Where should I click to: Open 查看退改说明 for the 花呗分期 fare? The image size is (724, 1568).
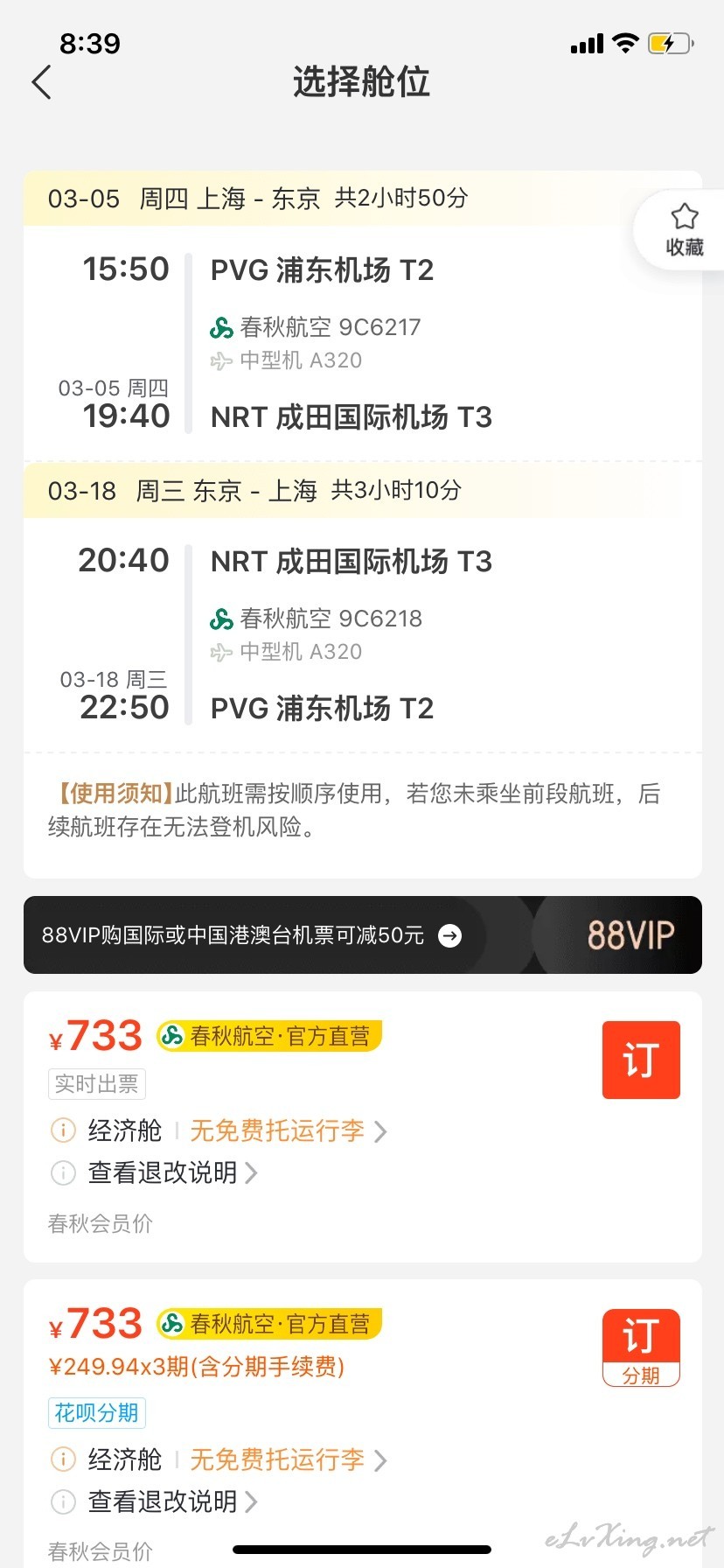(x=172, y=1501)
